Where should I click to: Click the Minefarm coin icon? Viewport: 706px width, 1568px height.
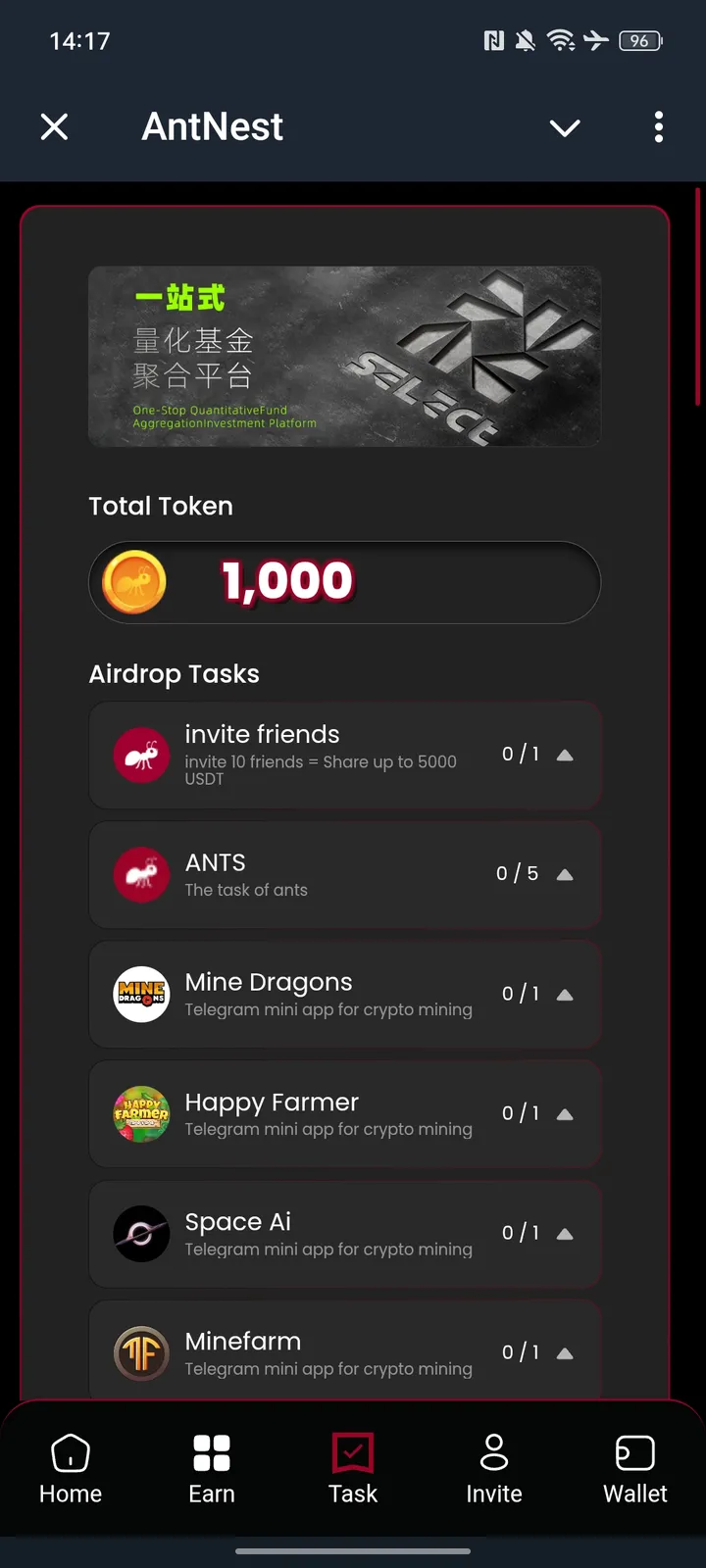(141, 1353)
